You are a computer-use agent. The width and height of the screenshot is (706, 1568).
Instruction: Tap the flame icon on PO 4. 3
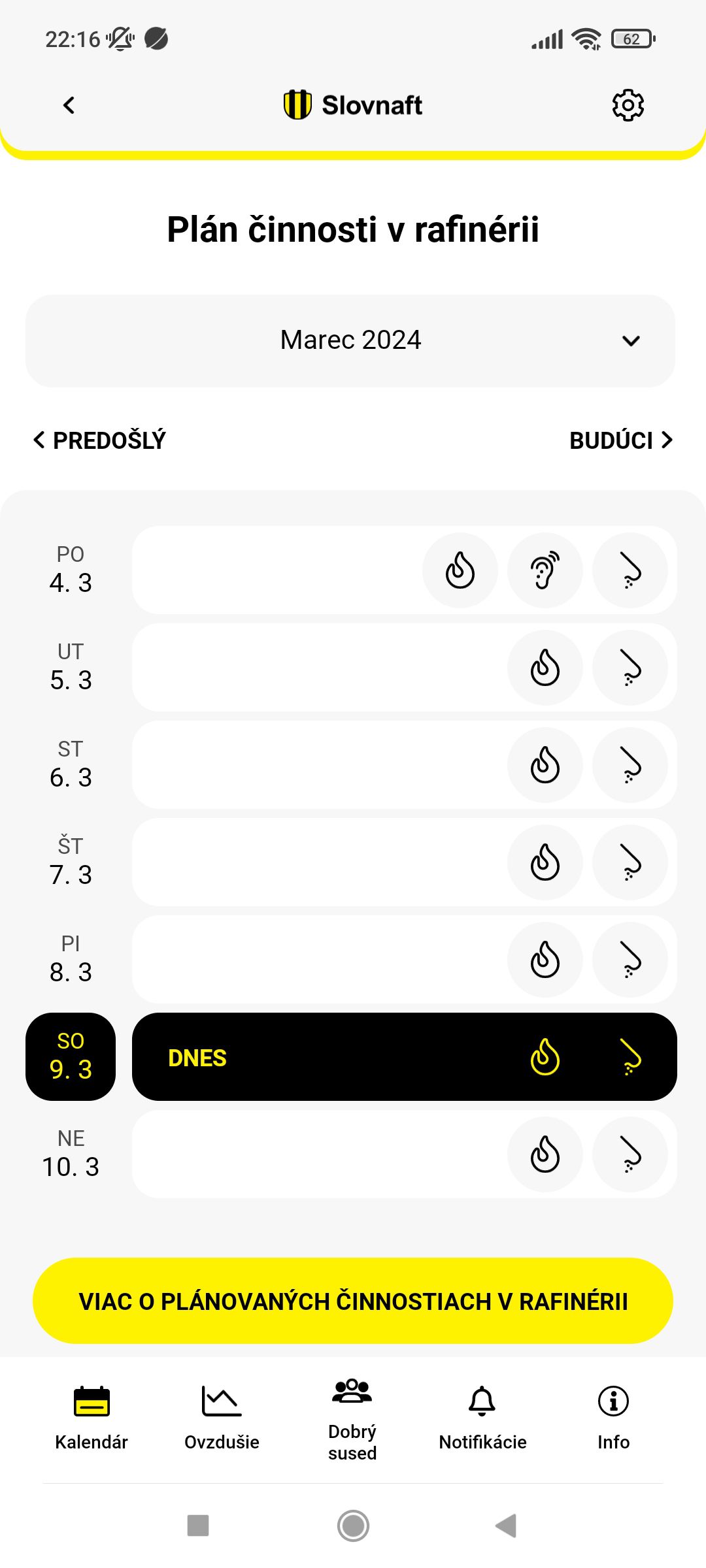pyautogui.click(x=460, y=570)
